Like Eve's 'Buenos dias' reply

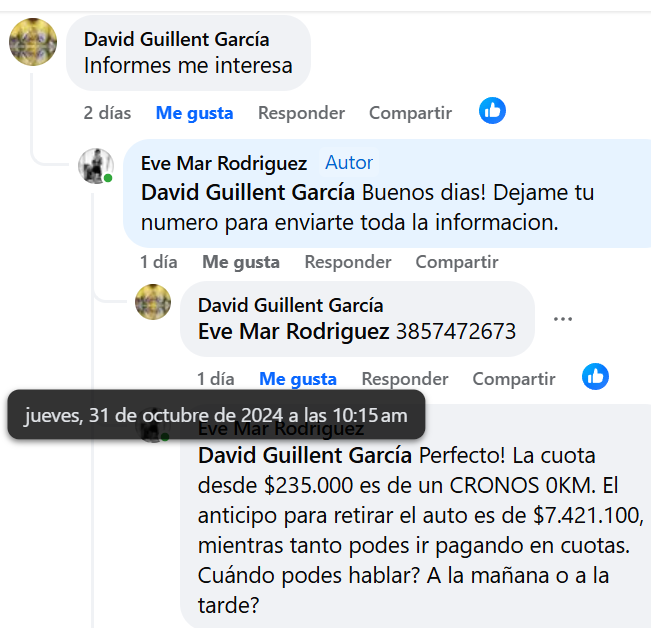[241, 262]
